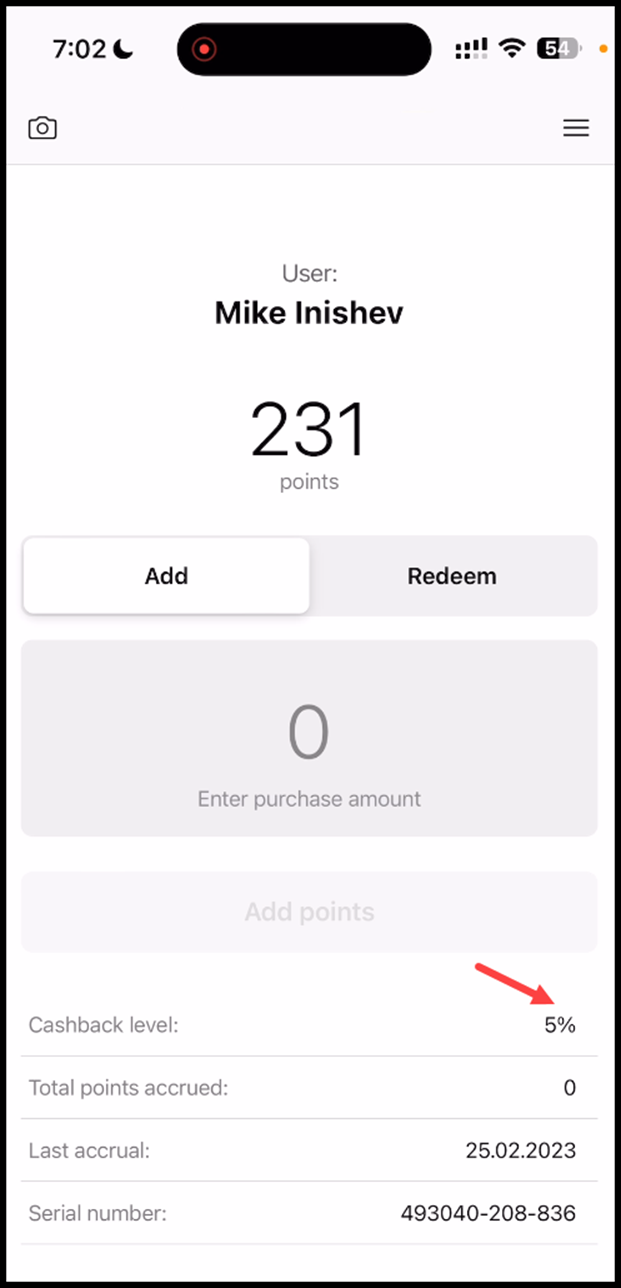Open the camera scanner icon
The height and width of the screenshot is (1288, 621).
[42, 128]
